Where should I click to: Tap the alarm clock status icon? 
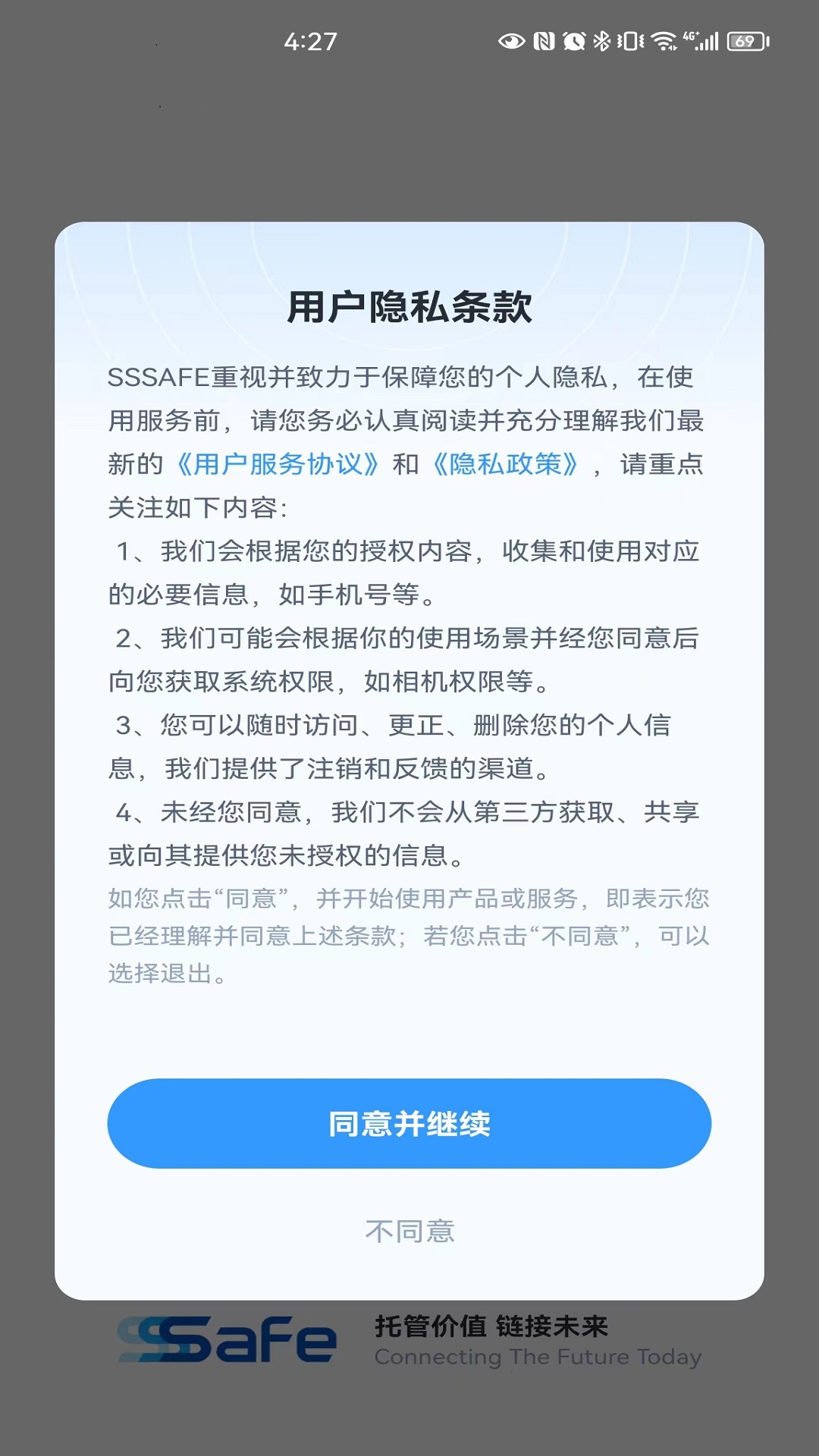point(573,42)
